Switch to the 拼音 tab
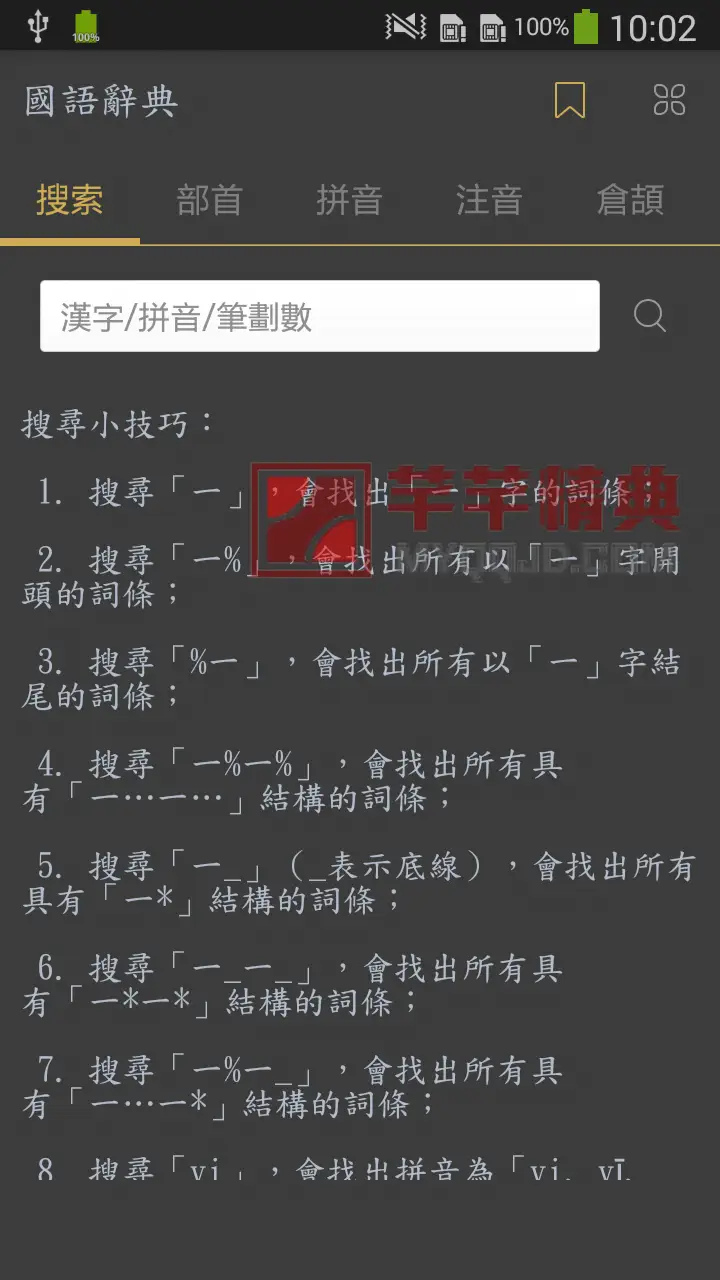The width and height of the screenshot is (720, 1280). [350, 200]
